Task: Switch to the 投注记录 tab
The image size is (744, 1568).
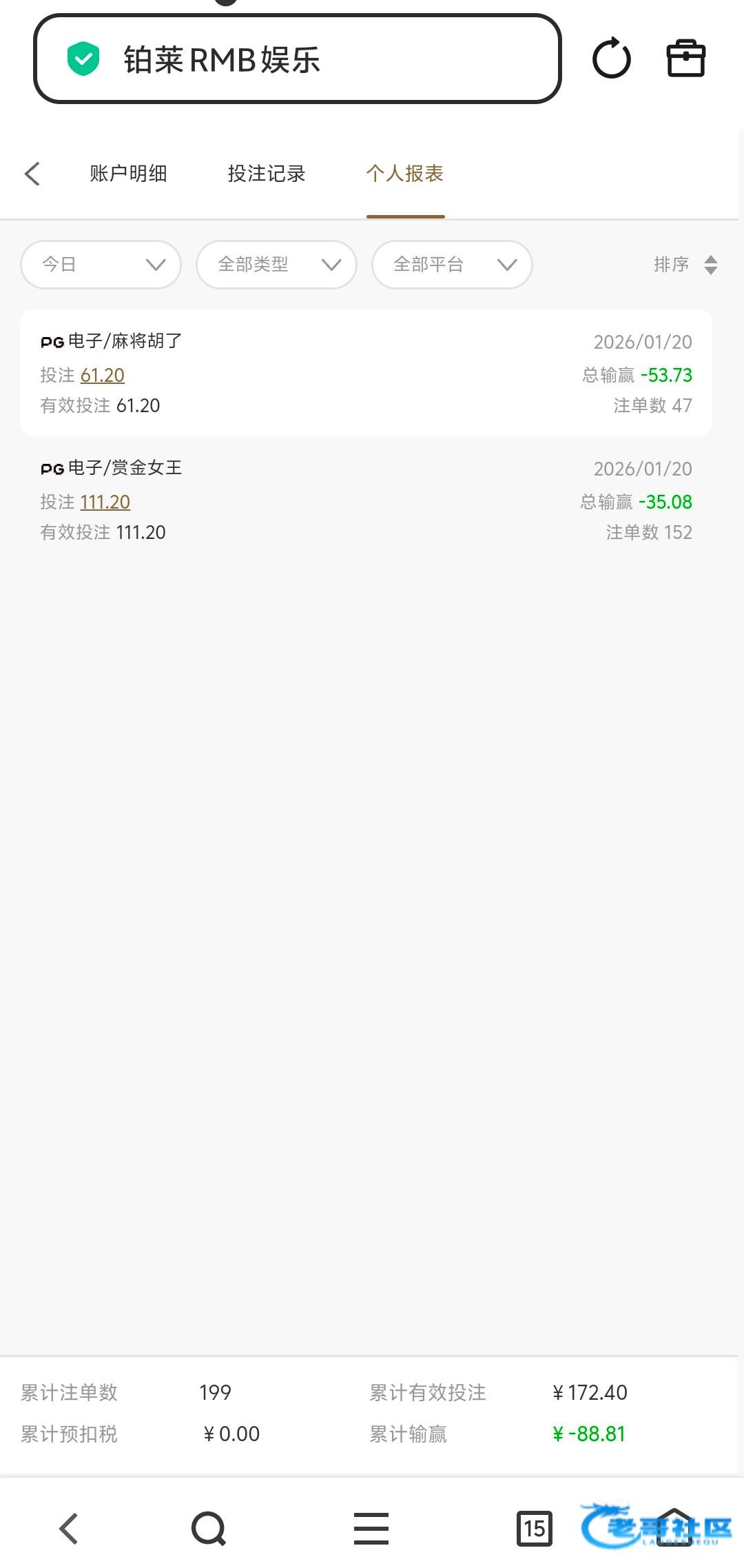Action: [267, 174]
